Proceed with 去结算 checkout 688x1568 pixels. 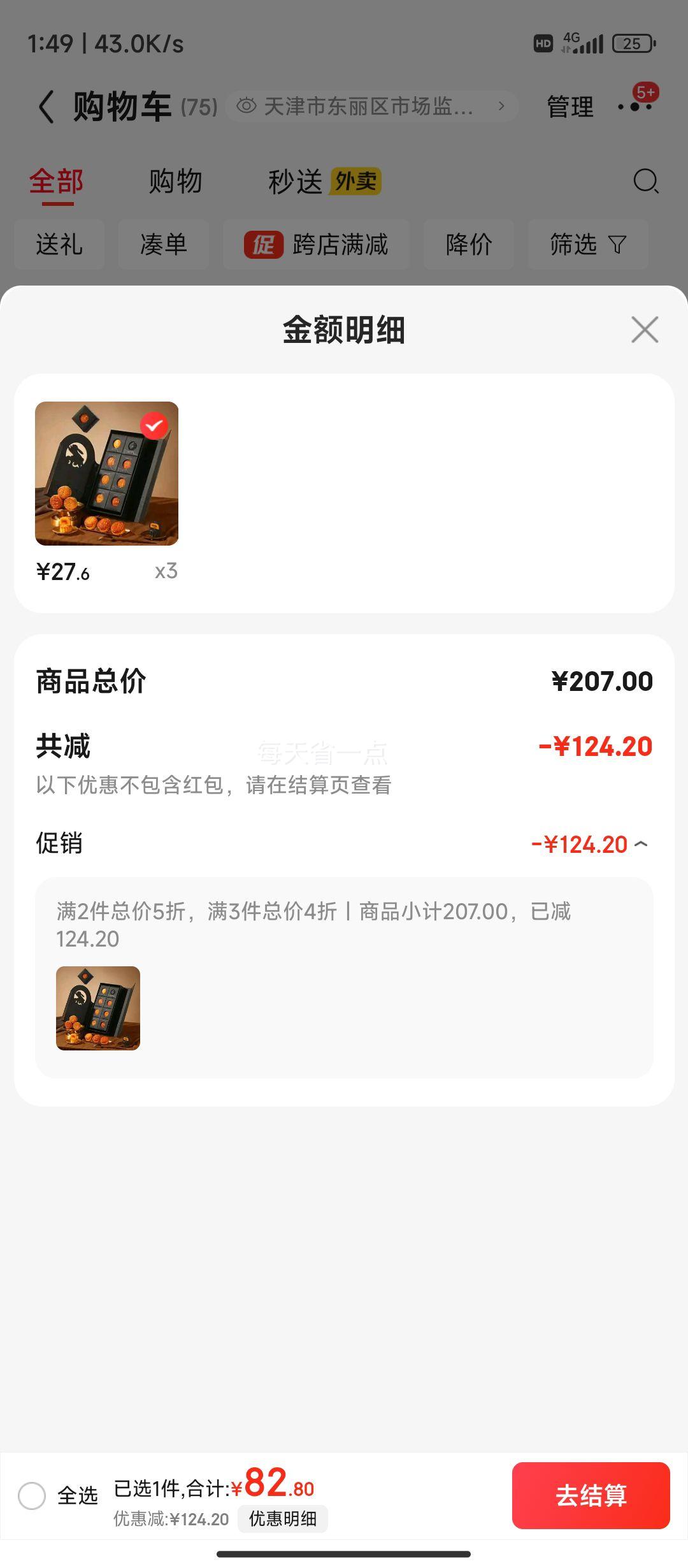(x=591, y=1495)
